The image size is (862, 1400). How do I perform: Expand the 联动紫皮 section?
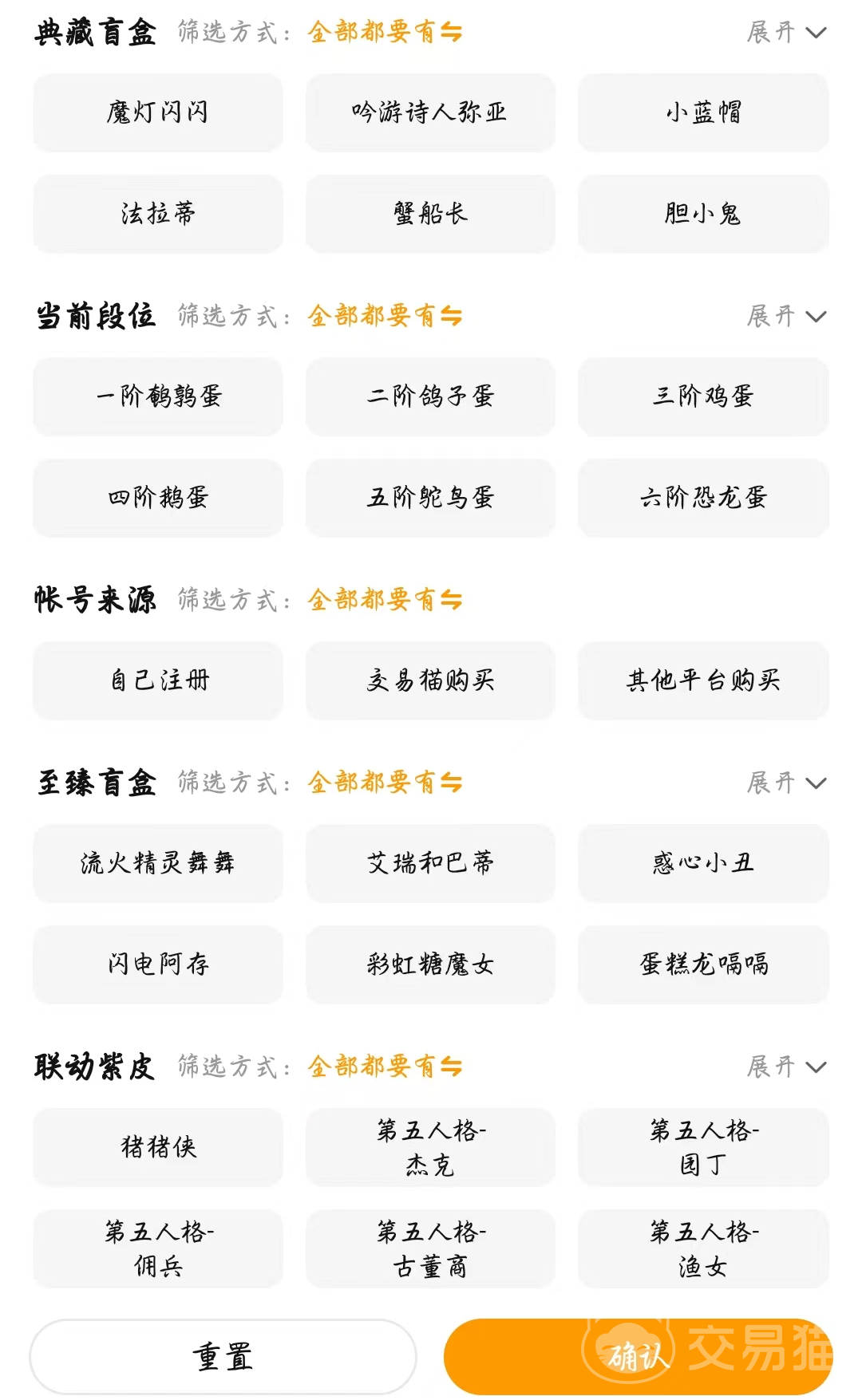tap(786, 1067)
